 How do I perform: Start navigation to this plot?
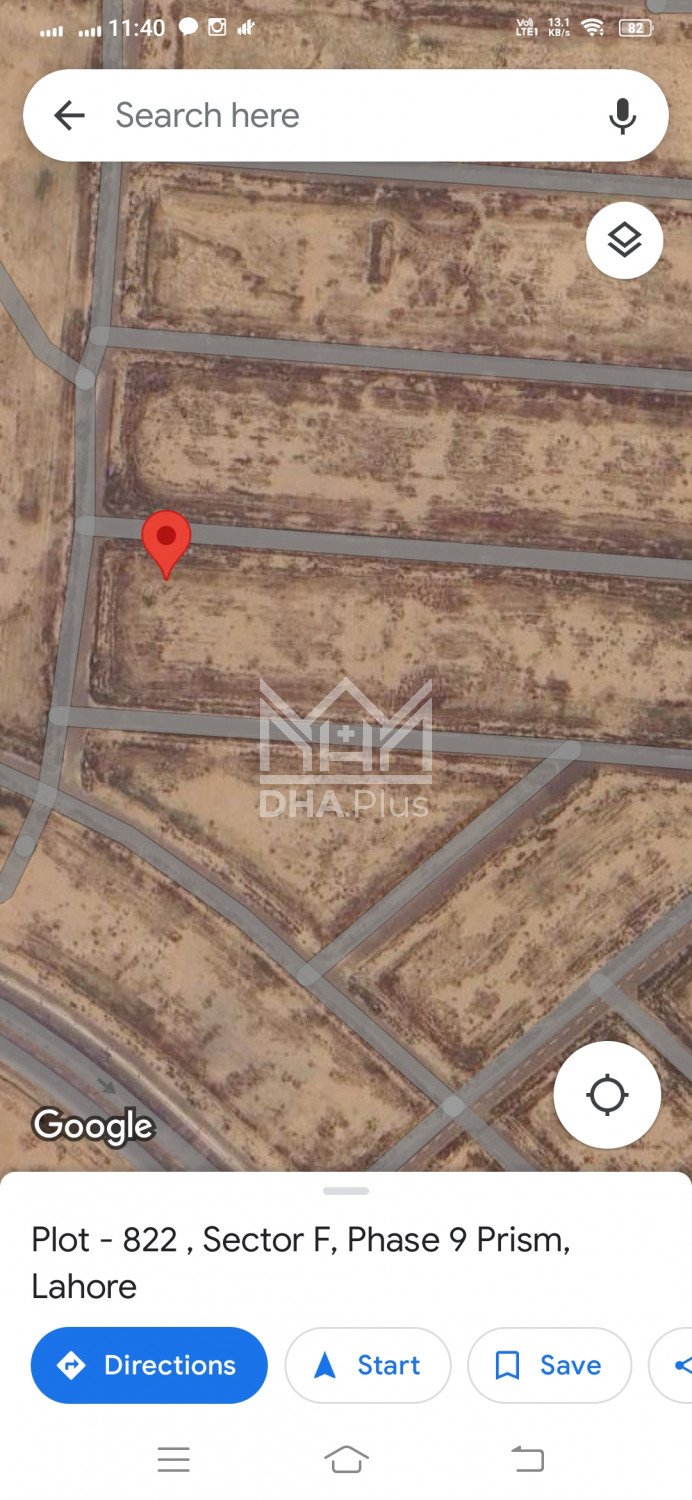click(x=367, y=1365)
